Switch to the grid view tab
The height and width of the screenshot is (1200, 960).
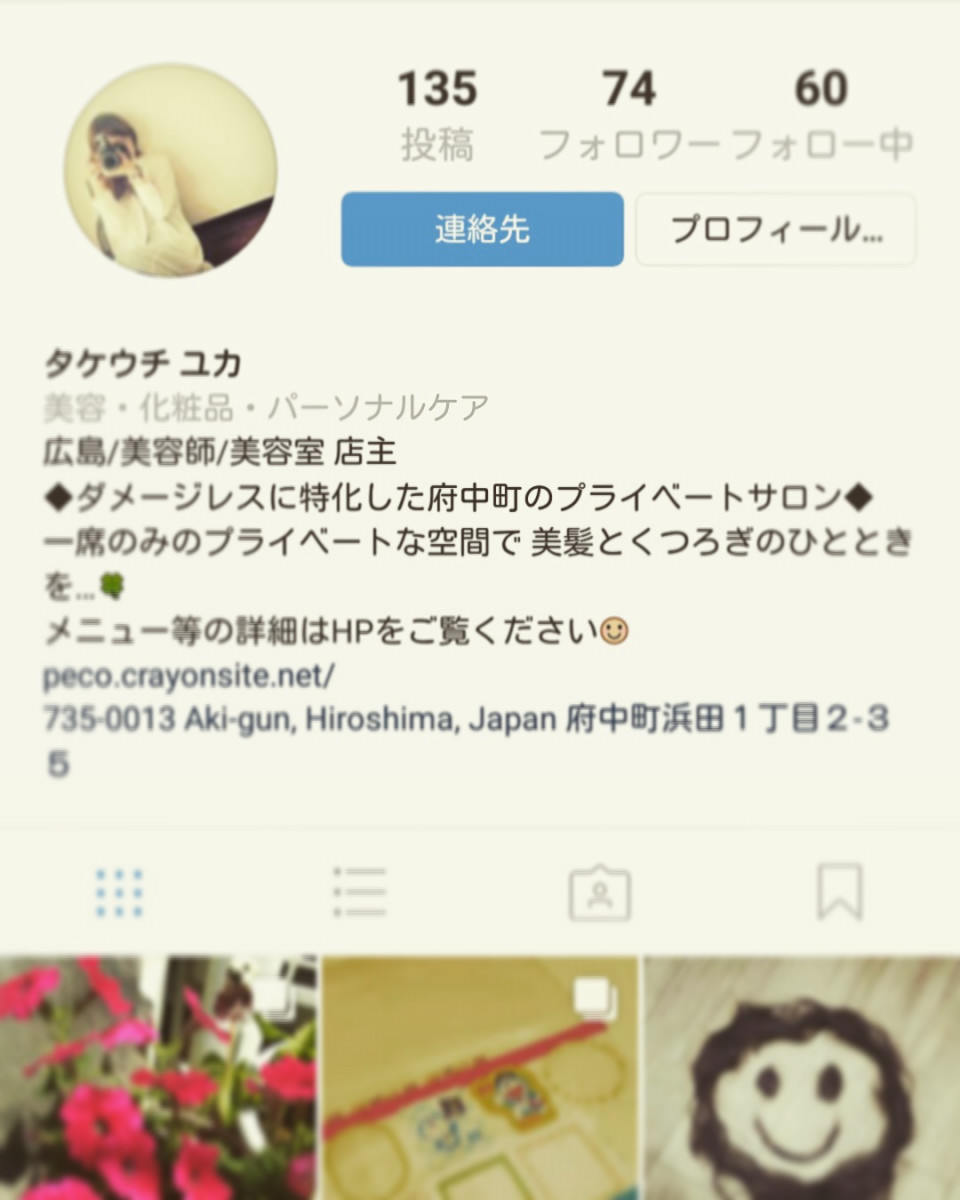[119, 892]
